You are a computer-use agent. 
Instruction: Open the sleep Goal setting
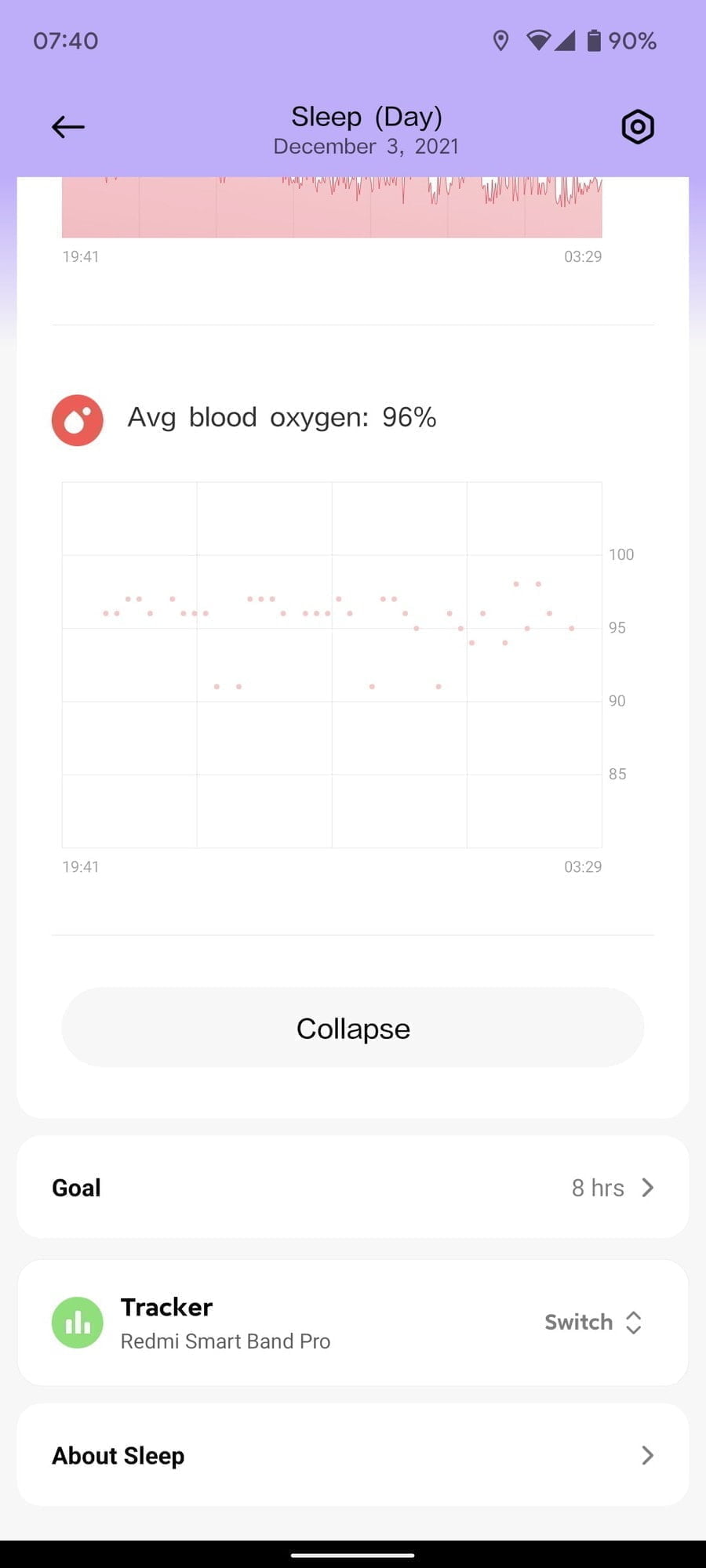point(353,1188)
